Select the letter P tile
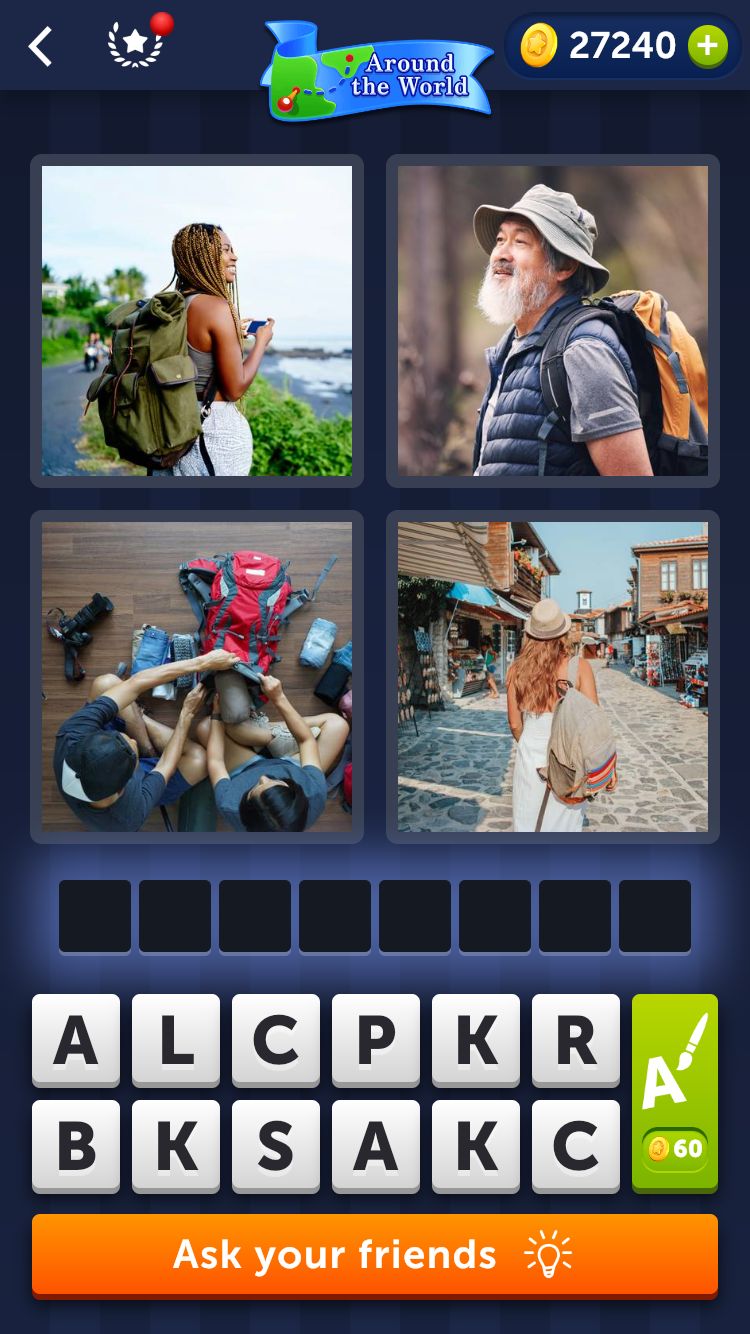Viewport: 750px width, 1334px height. click(x=376, y=1041)
